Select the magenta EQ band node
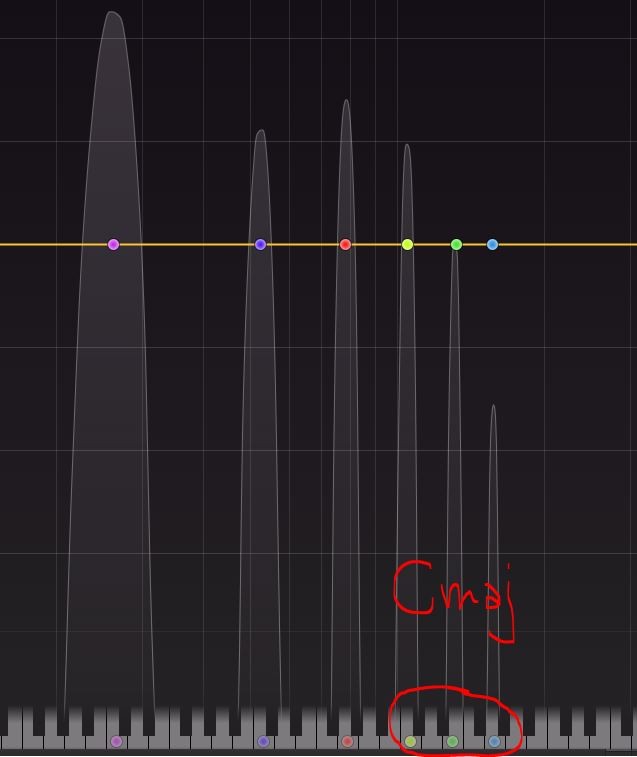 click(x=113, y=244)
